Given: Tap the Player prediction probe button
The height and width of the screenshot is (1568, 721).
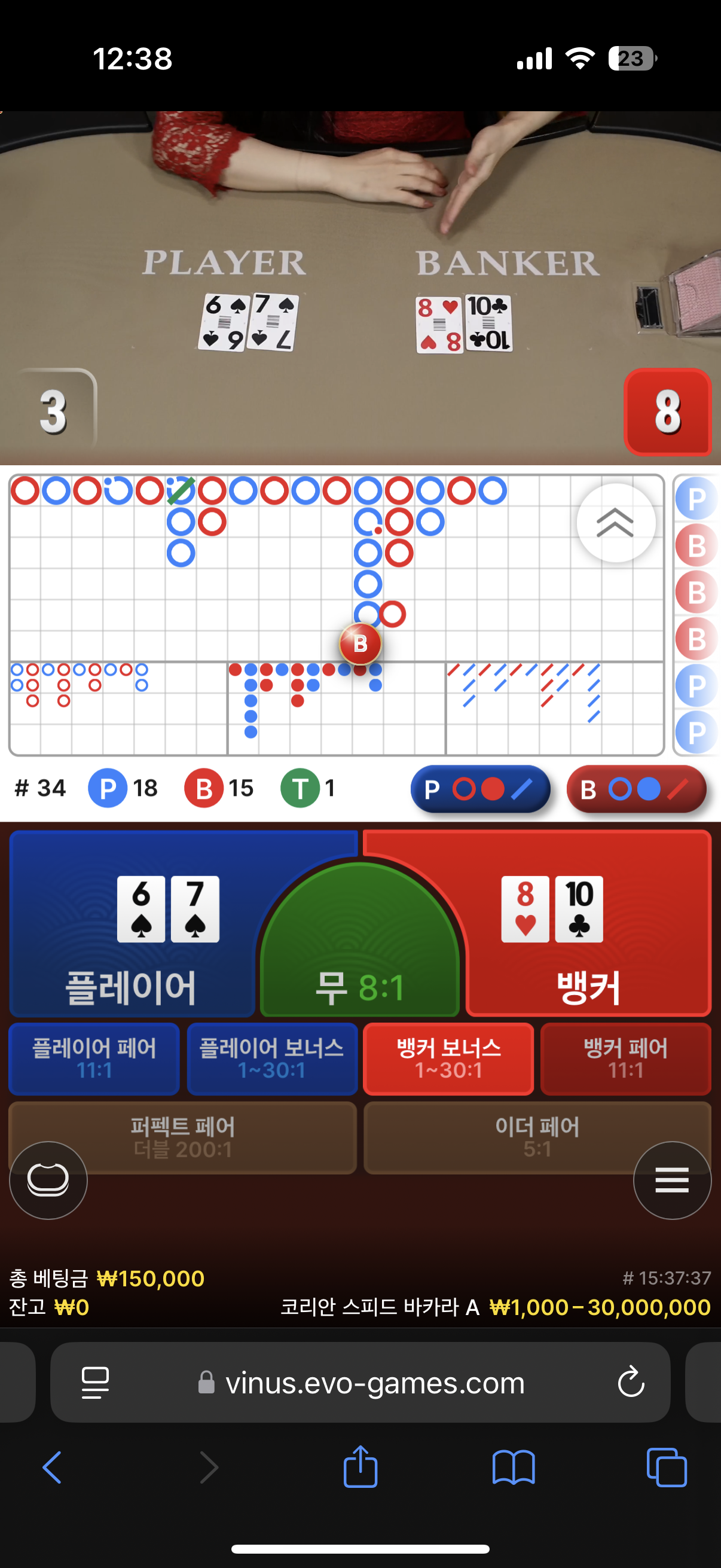Looking at the screenshot, I should click(480, 789).
